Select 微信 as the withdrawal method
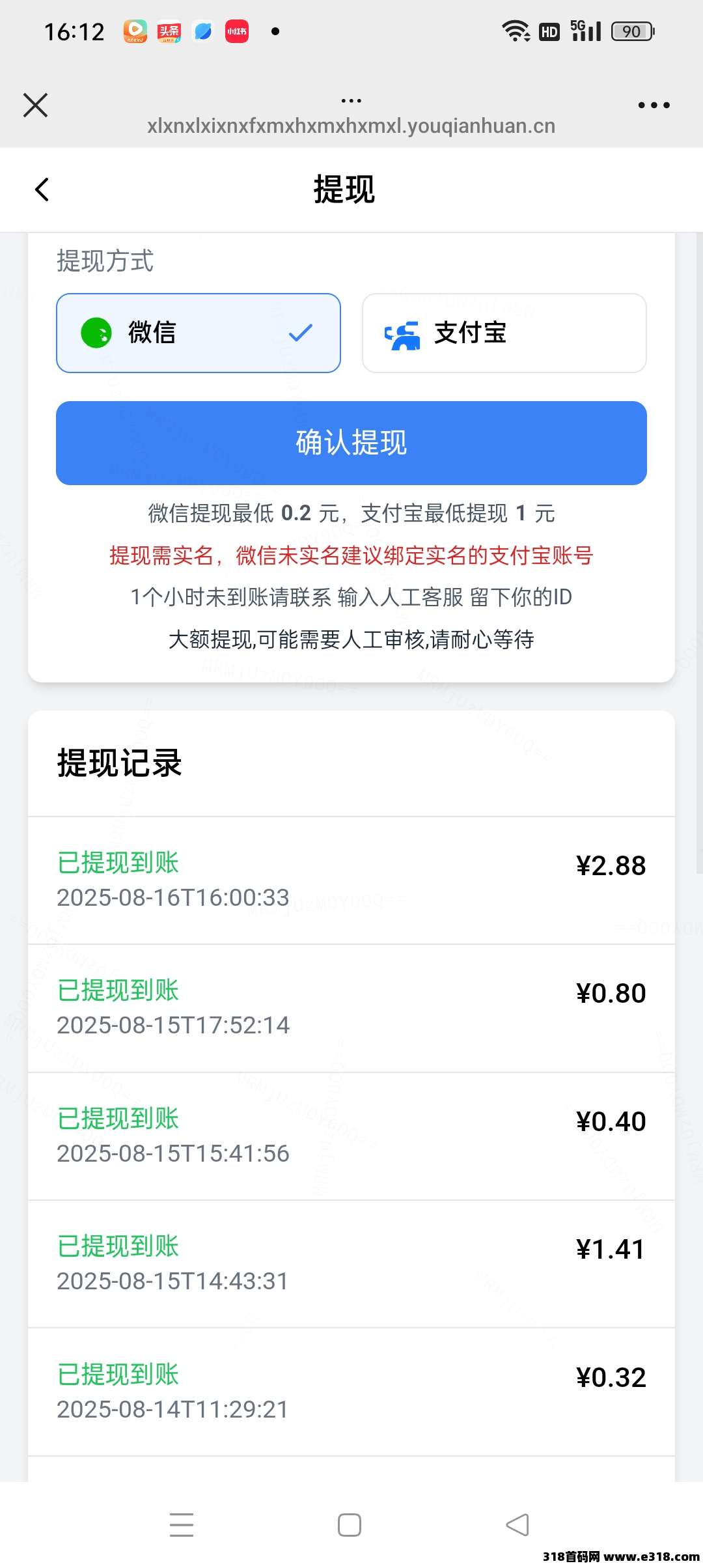703x1568 pixels. (199, 333)
